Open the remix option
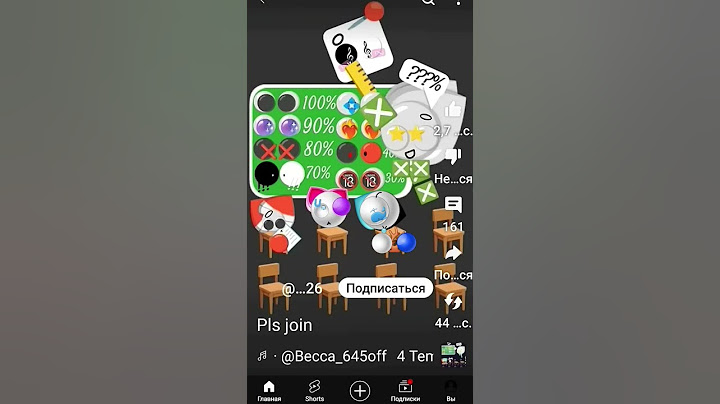This screenshot has height=404, width=720. (x=453, y=301)
